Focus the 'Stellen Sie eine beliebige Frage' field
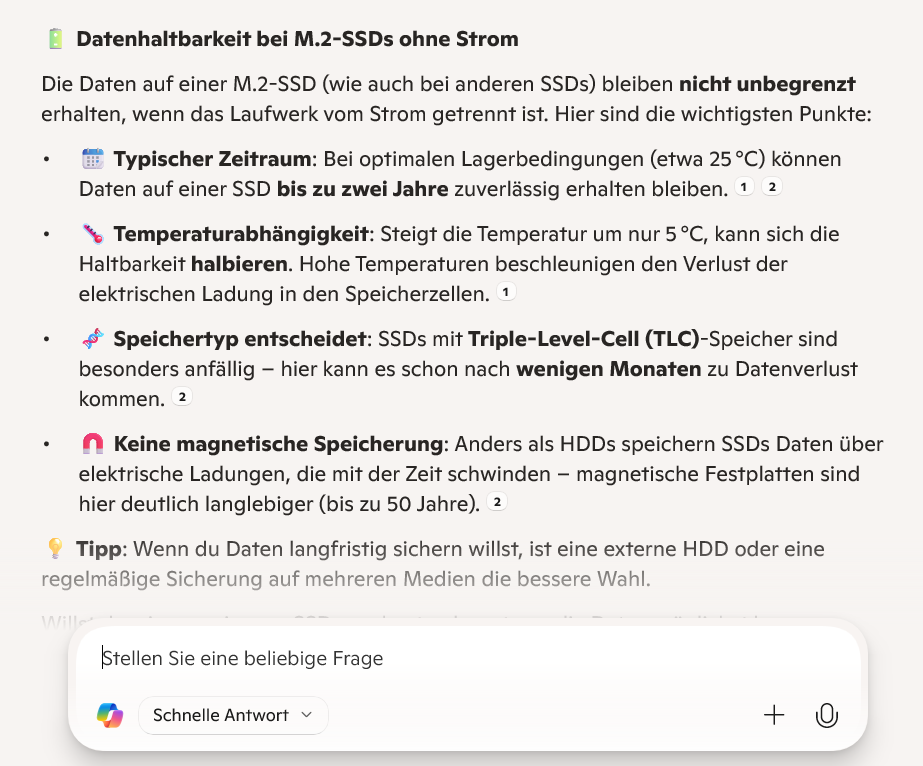The width and height of the screenshot is (923, 766). pyautogui.click(x=460, y=658)
